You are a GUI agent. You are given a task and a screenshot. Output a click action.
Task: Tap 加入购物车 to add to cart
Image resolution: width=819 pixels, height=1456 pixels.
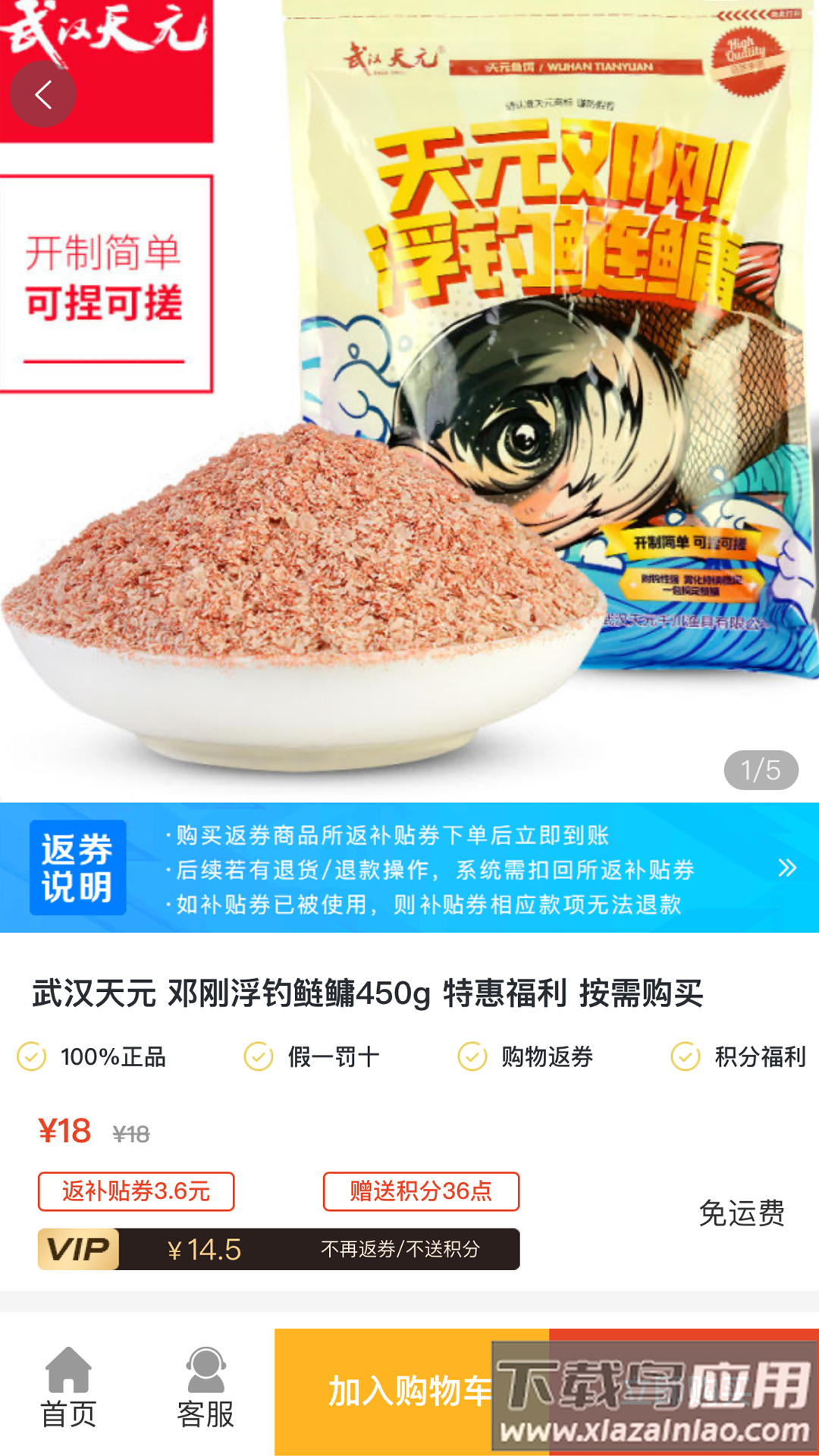tap(409, 1392)
